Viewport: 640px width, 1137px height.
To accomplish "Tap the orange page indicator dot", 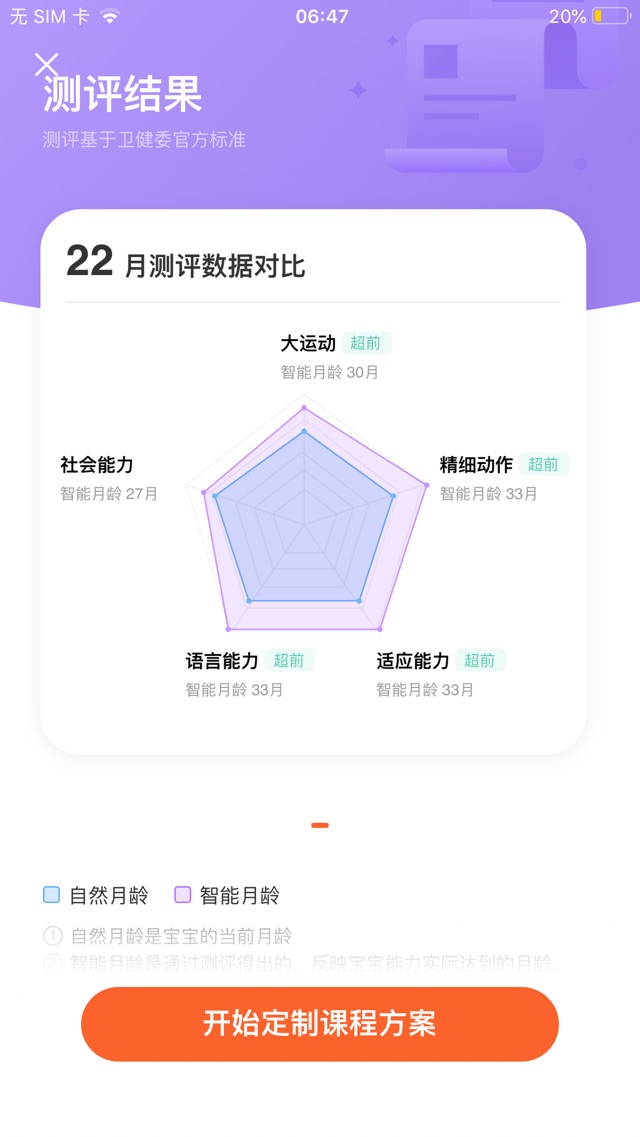I will pos(320,825).
